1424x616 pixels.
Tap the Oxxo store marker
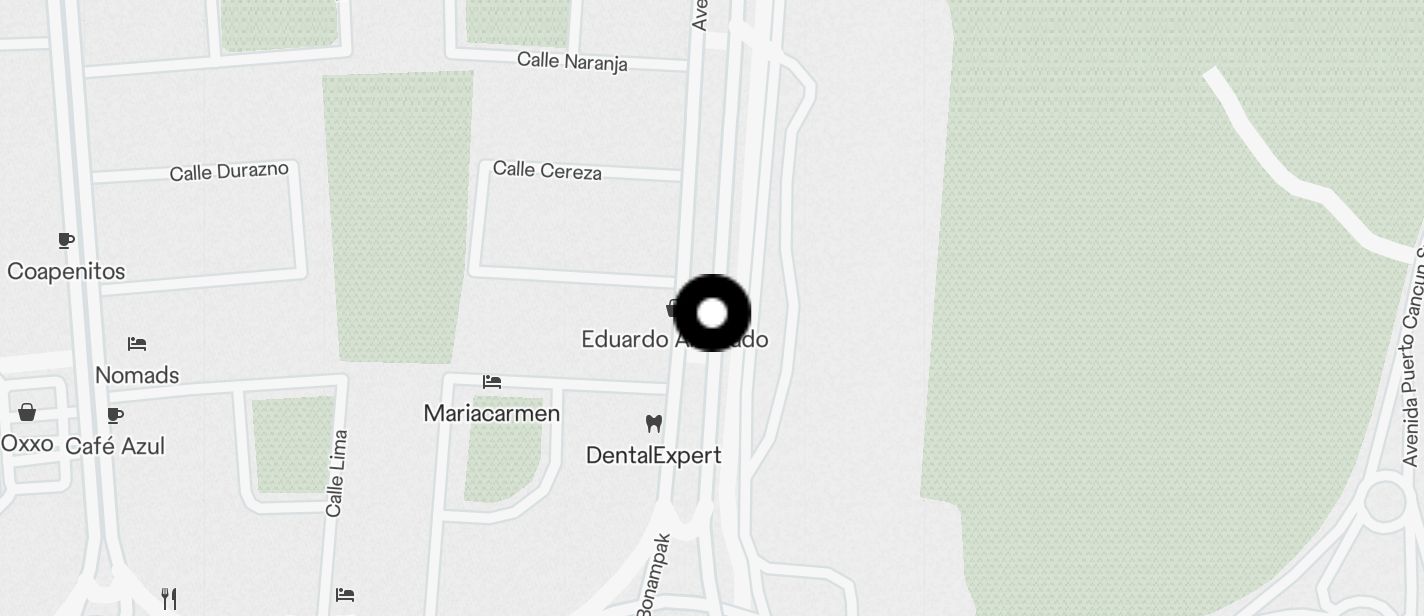point(27,413)
